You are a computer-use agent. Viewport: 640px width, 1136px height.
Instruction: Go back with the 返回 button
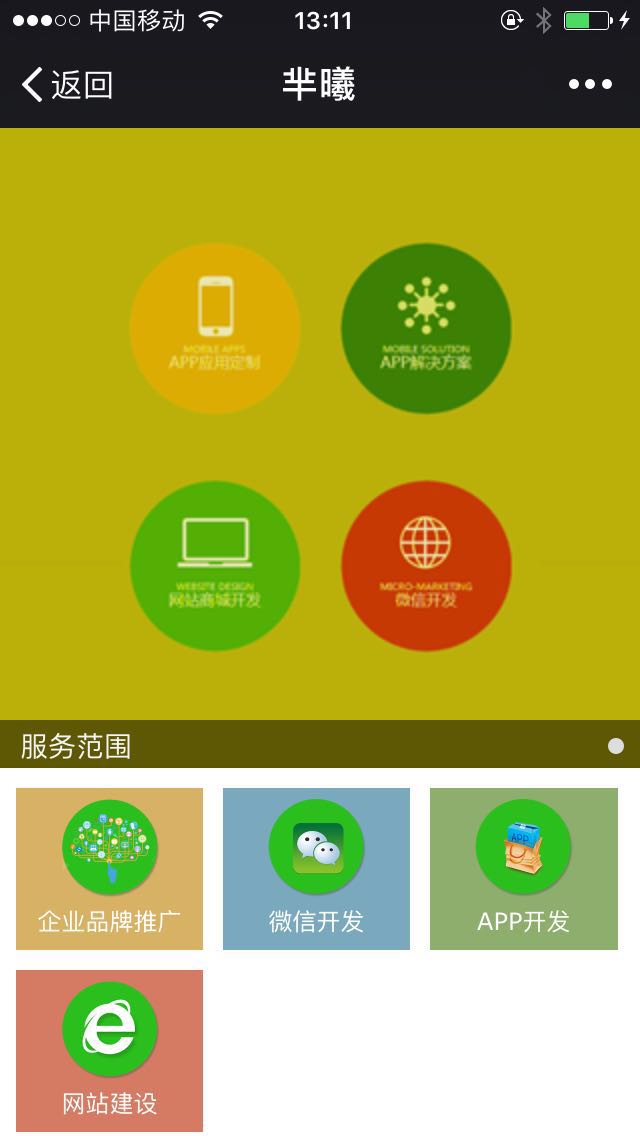coord(67,85)
